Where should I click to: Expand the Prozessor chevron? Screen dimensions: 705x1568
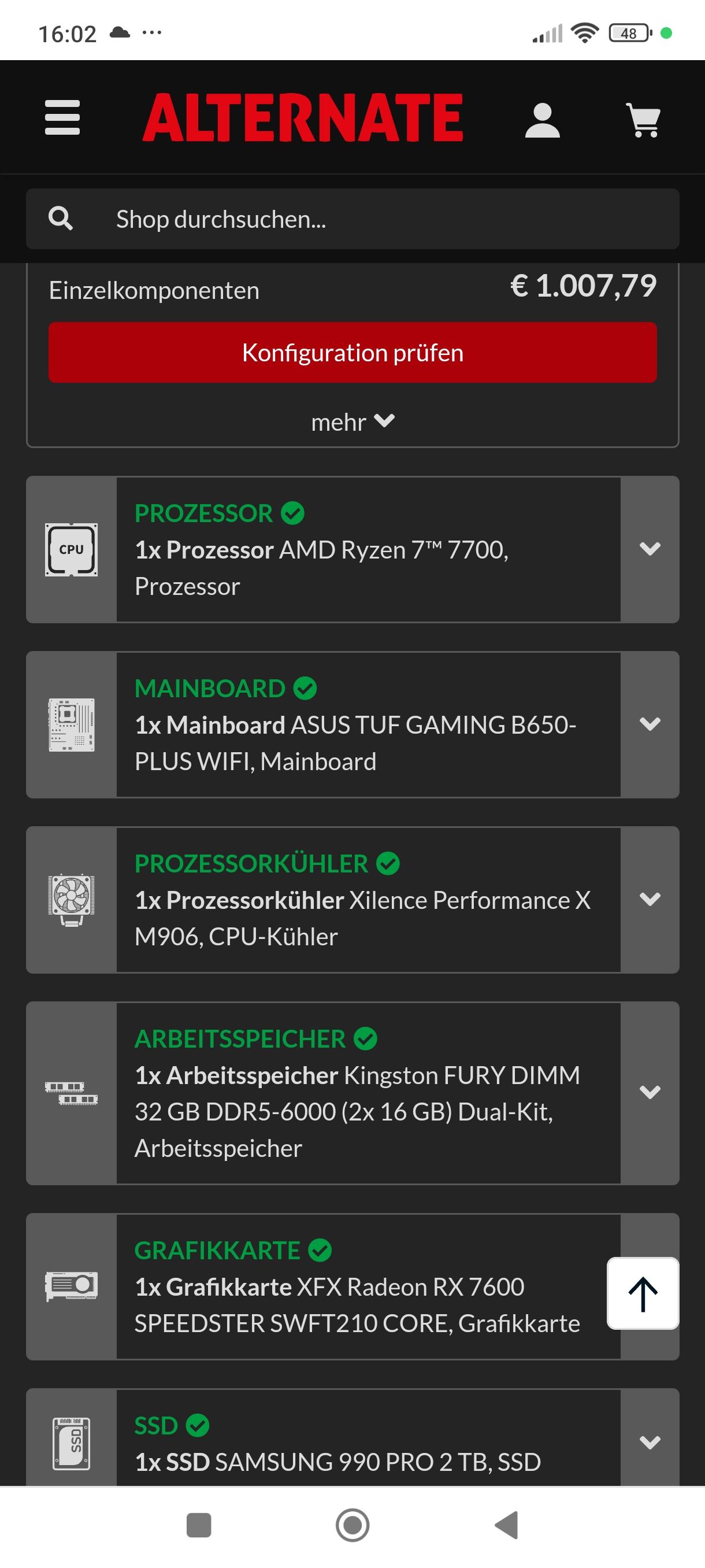point(650,549)
